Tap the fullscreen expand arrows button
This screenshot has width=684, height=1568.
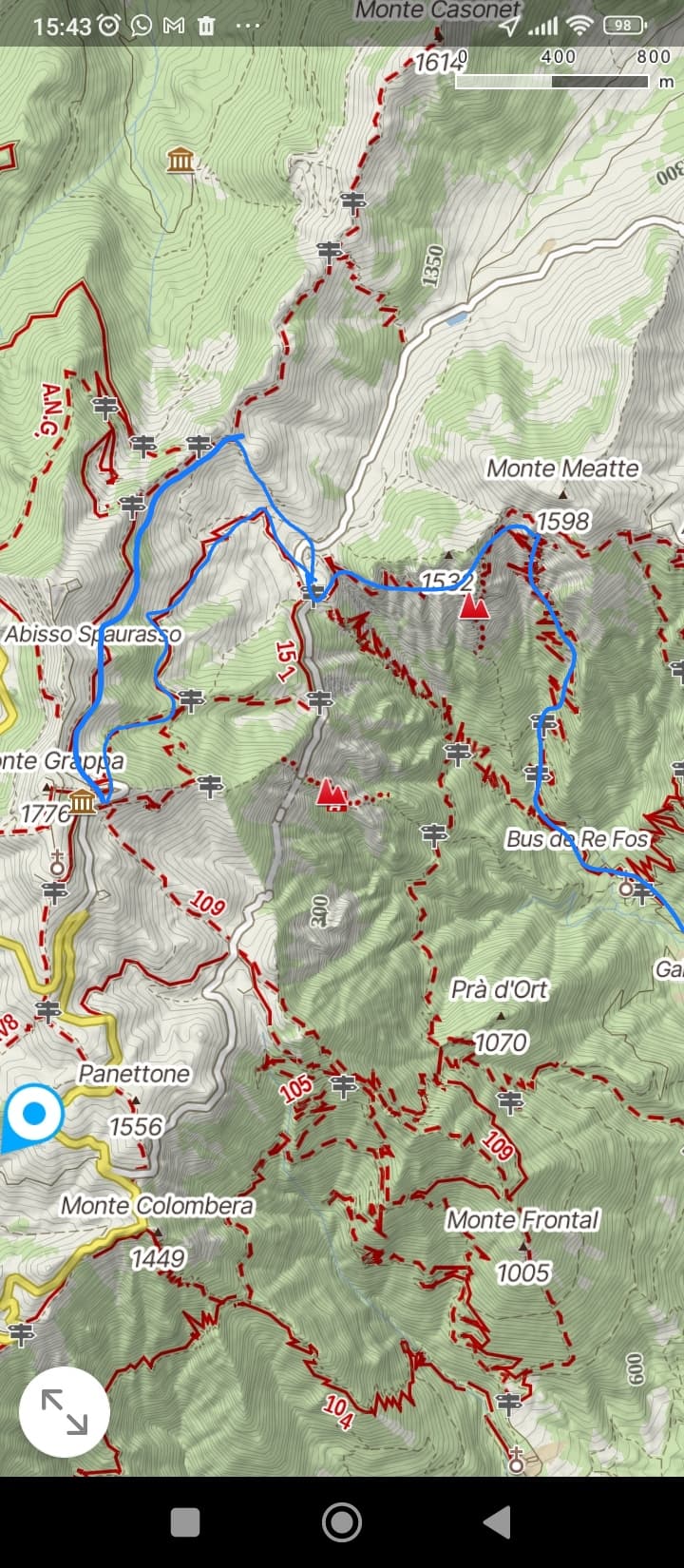[65, 1412]
